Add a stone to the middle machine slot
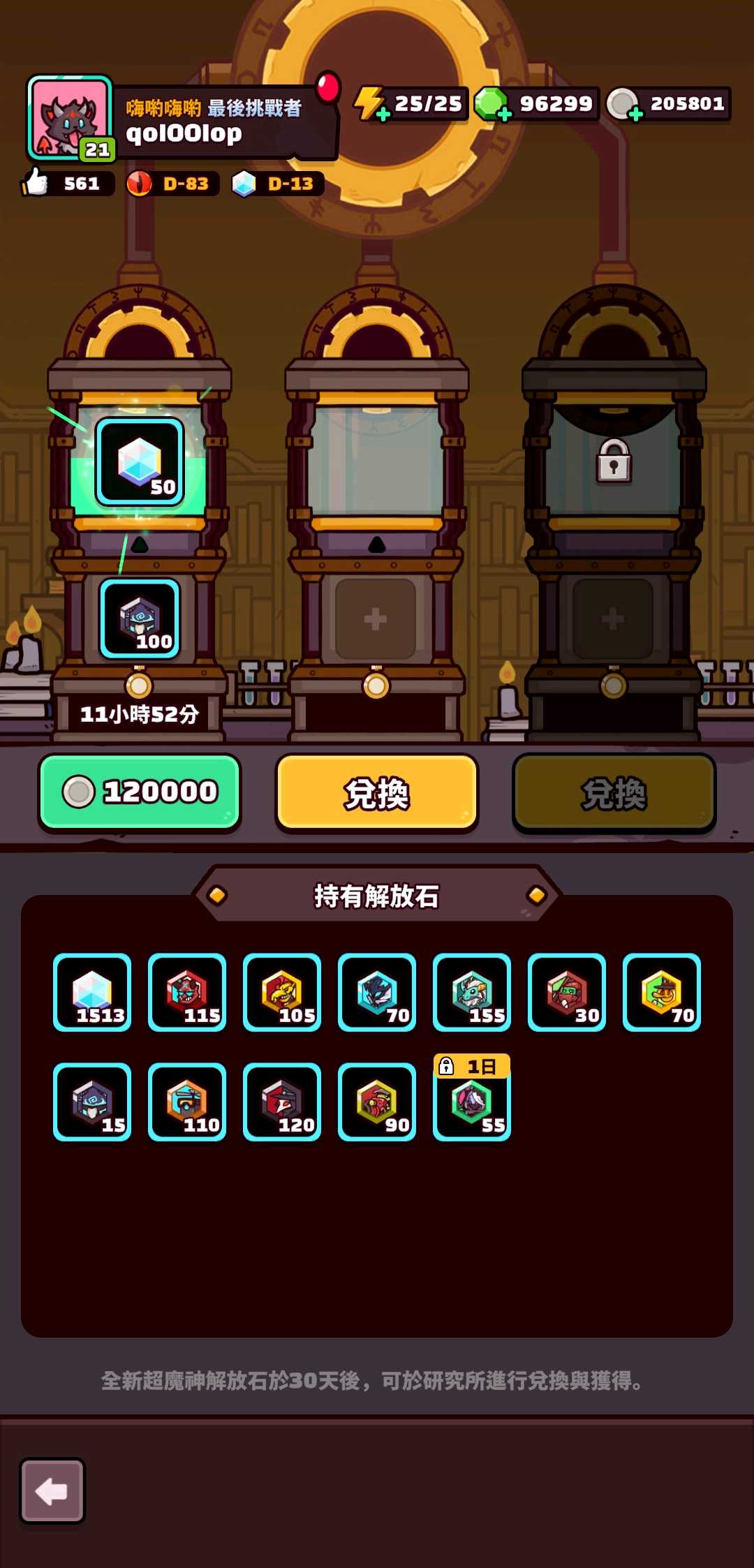Screen dimensions: 754x1568 (376, 619)
